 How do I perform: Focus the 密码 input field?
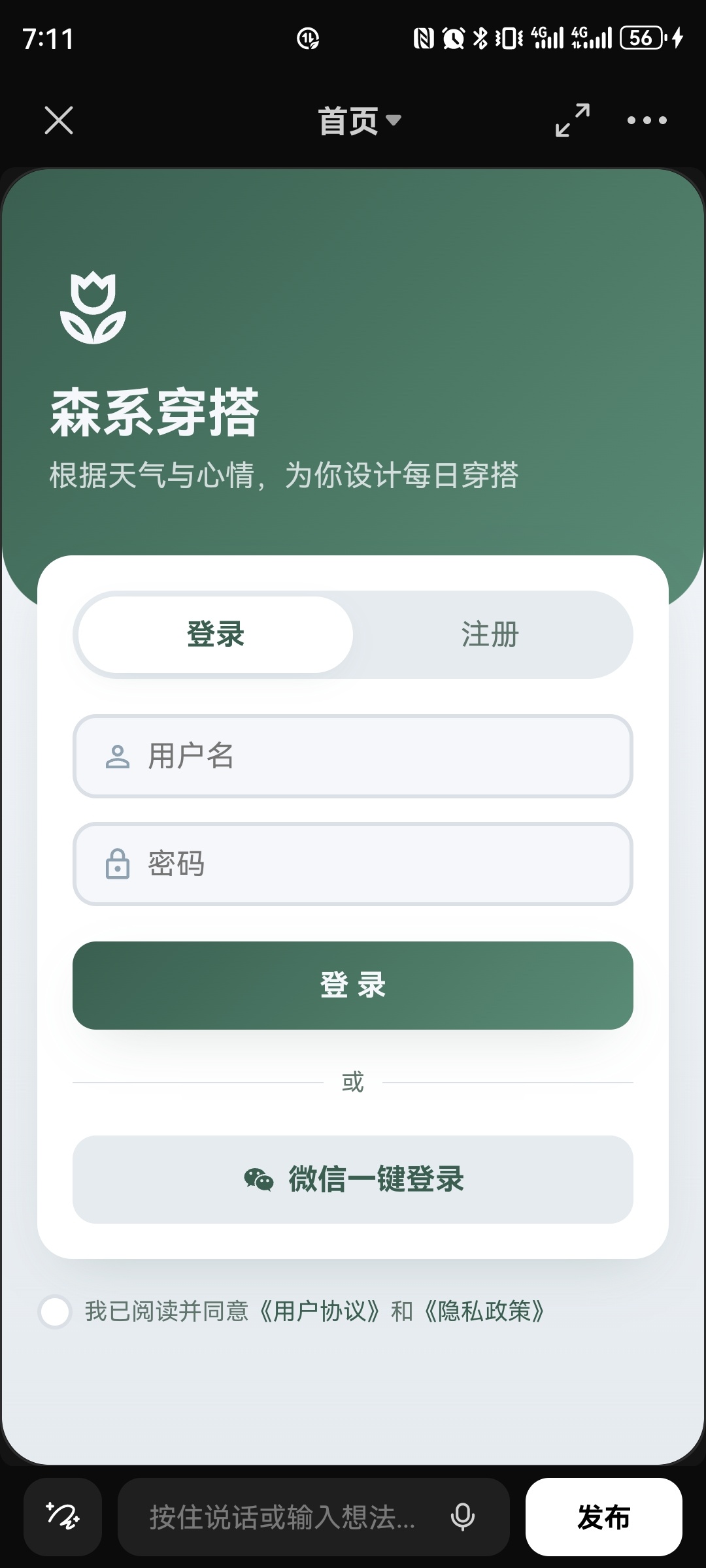pyautogui.click(x=353, y=864)
